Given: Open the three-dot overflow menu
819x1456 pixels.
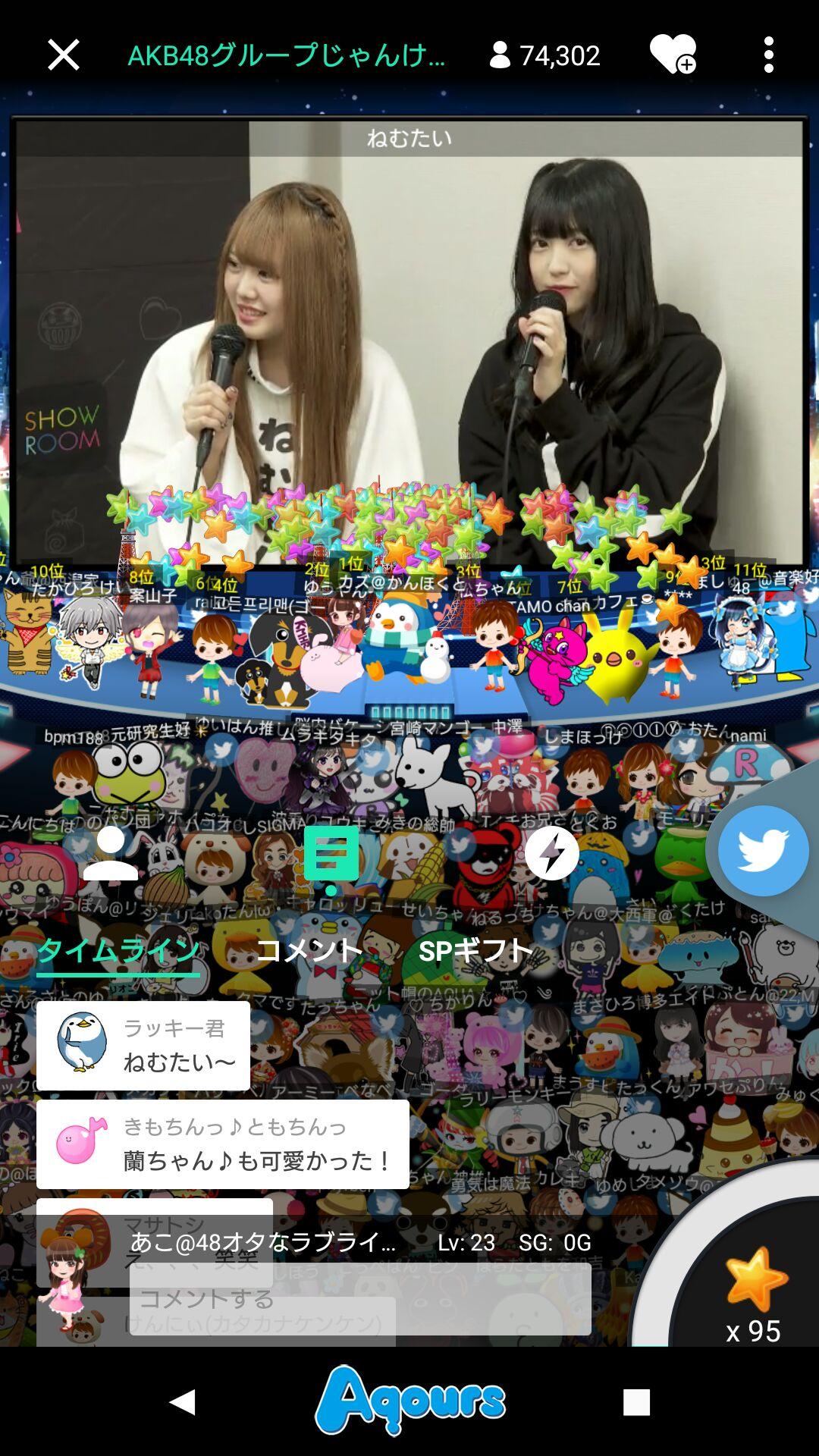Looking at the screenshot, I should [x=768, y=55].
